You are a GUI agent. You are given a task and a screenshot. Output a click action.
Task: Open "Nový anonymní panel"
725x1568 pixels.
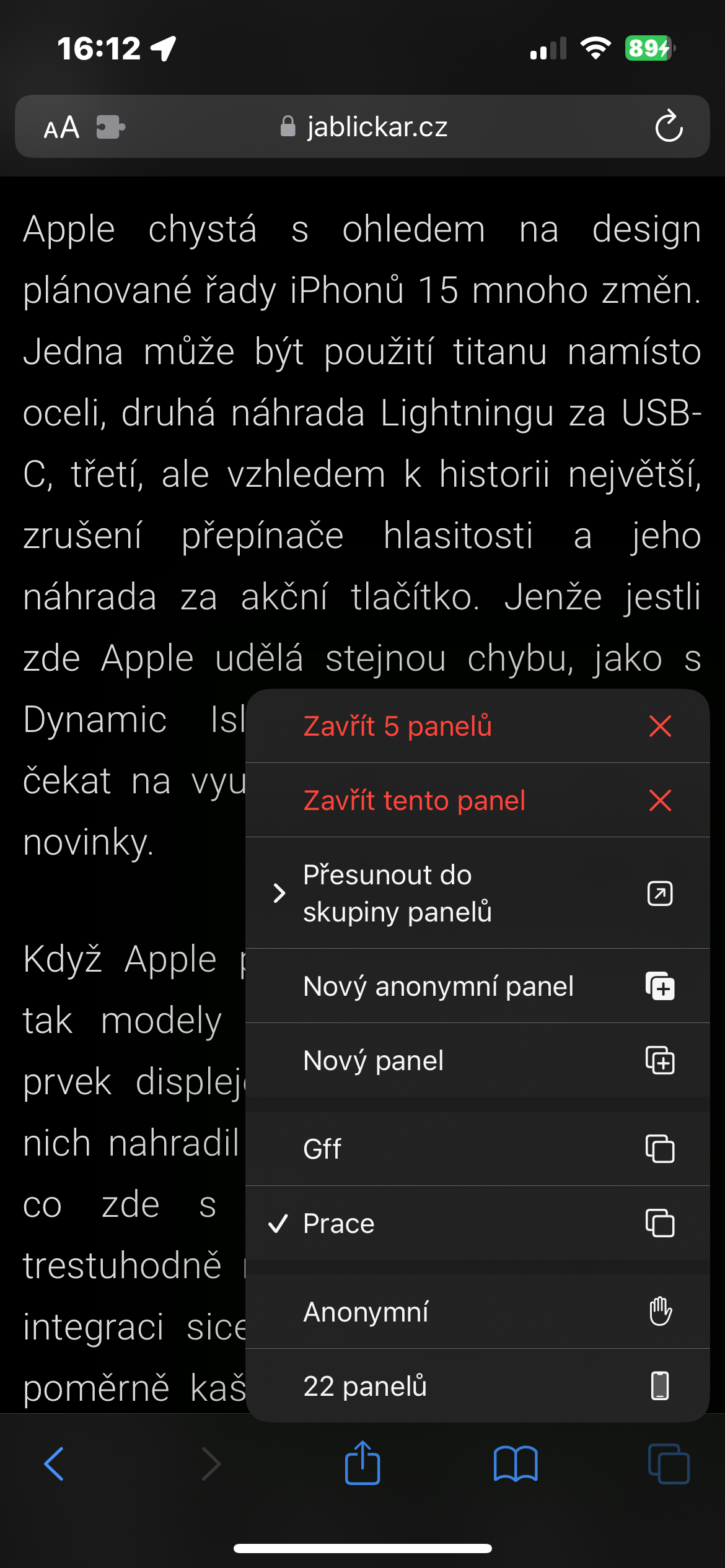(x=477, y=986)
